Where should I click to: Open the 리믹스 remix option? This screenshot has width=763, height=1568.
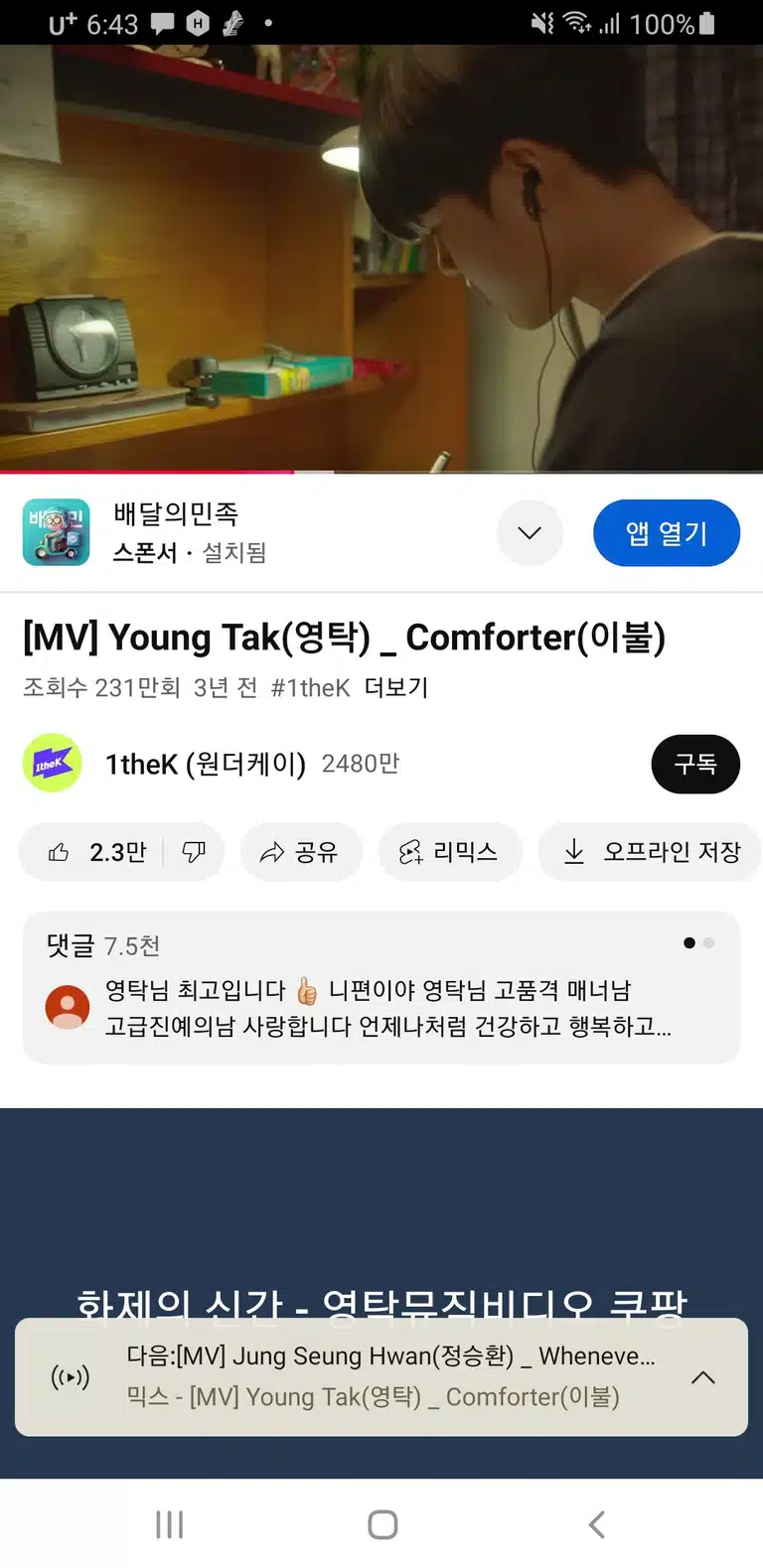coord(449,852)
